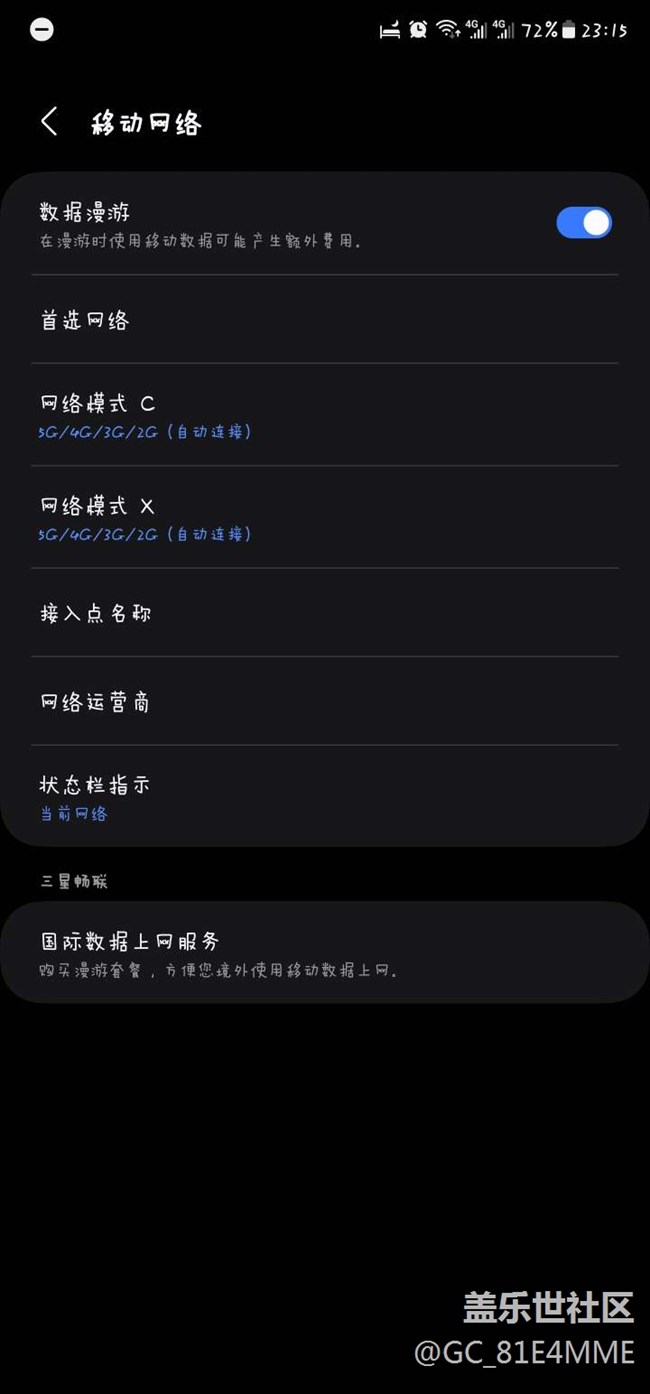Screen dimensions: 650x1394
Task: Go back from 移动网络 page
Action: point(49,122)
